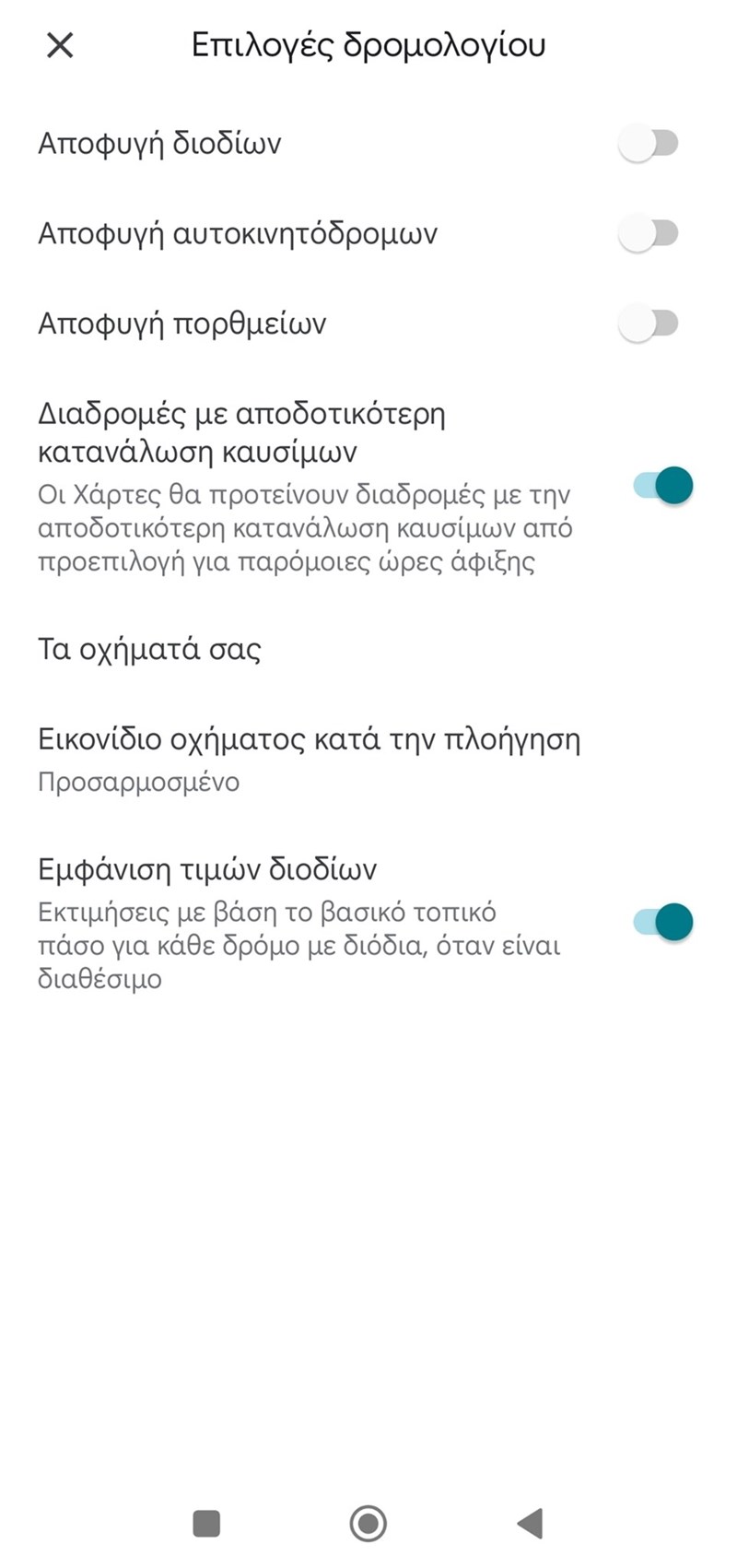Turn on Αποφυγή αυτοκινητόδρομων switch
737x1568 pixels.
(x=649, y=233)
